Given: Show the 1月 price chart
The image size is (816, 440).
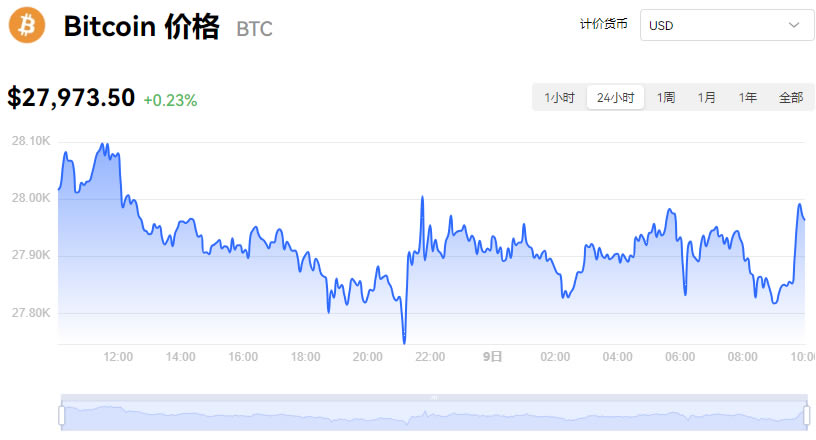Looking at the screenshot, I should [x=707, y=97].
